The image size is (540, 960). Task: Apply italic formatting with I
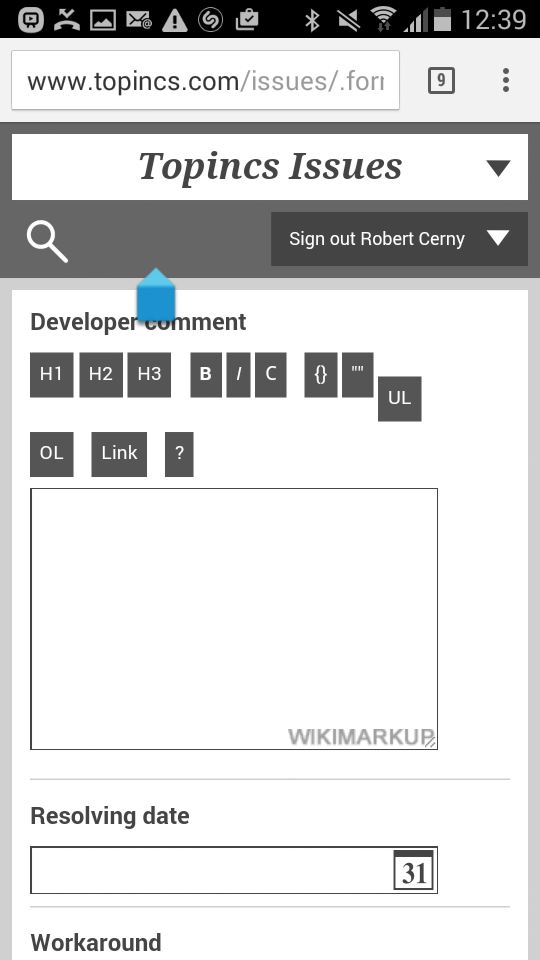[x=239, y=375]
